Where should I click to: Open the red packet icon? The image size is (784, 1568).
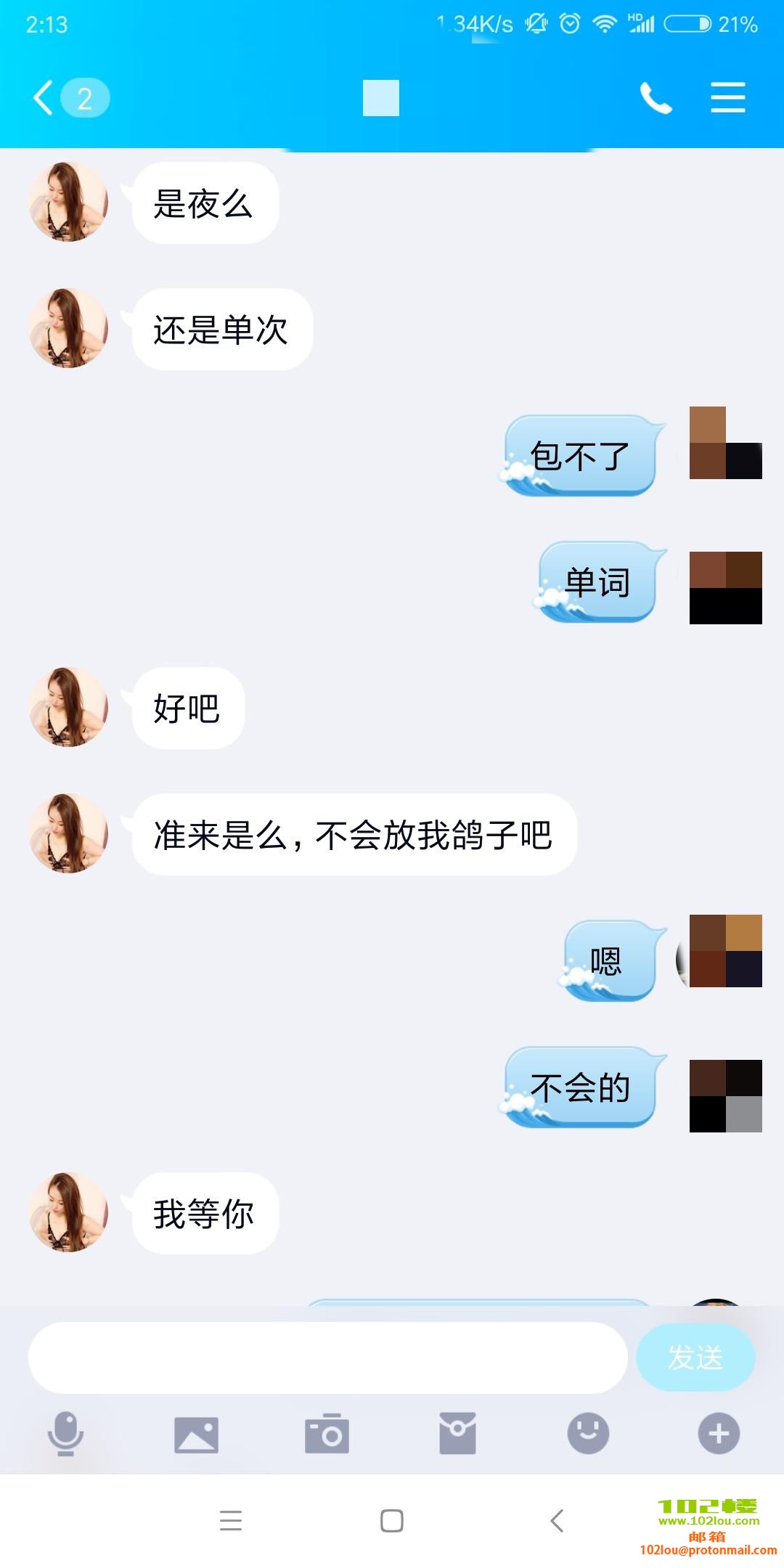[x=458, y=1434]
